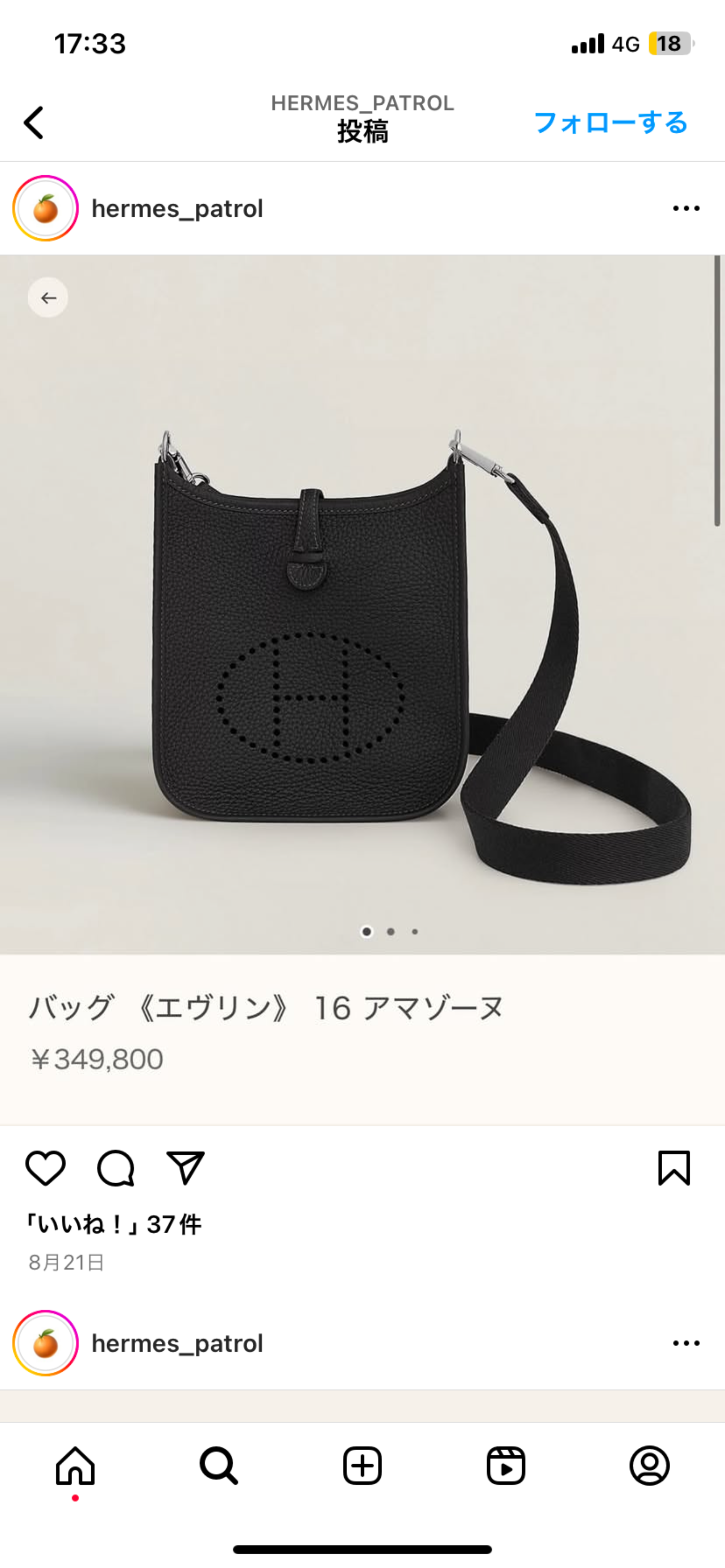This screenshot has height=1568, width=725.
Task: Go back using the top-left arrow
Action: point(34,123)
